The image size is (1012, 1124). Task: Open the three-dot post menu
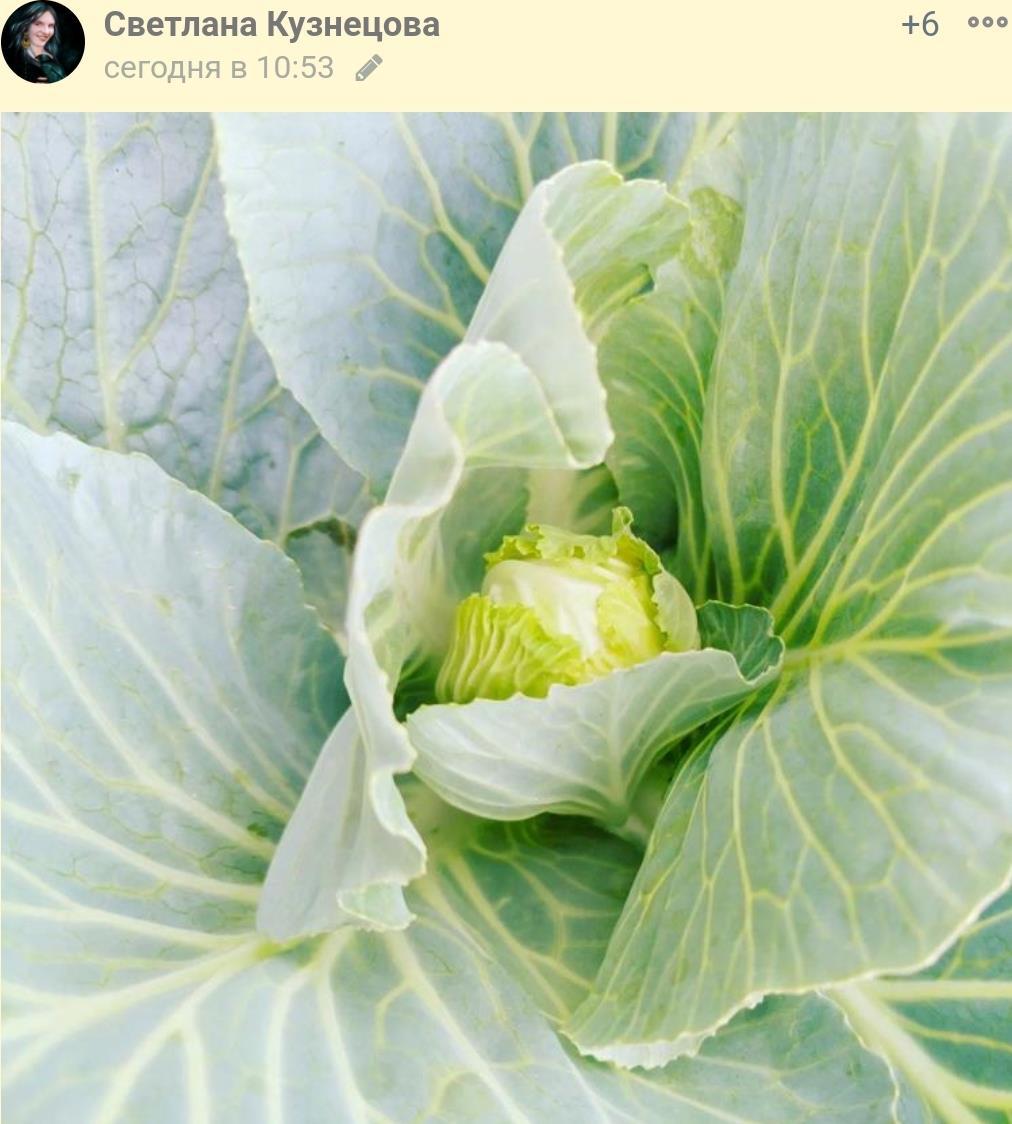(x=987, y=24)
